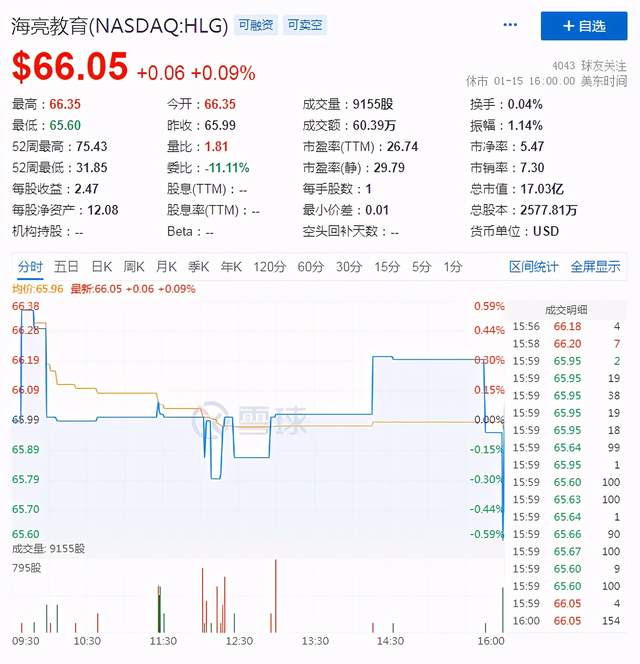The image size is (640, 664).
Task: Enter 全屏显示 fullscreen chart mode
Action: pyautogui.click(x=595, y=266)
